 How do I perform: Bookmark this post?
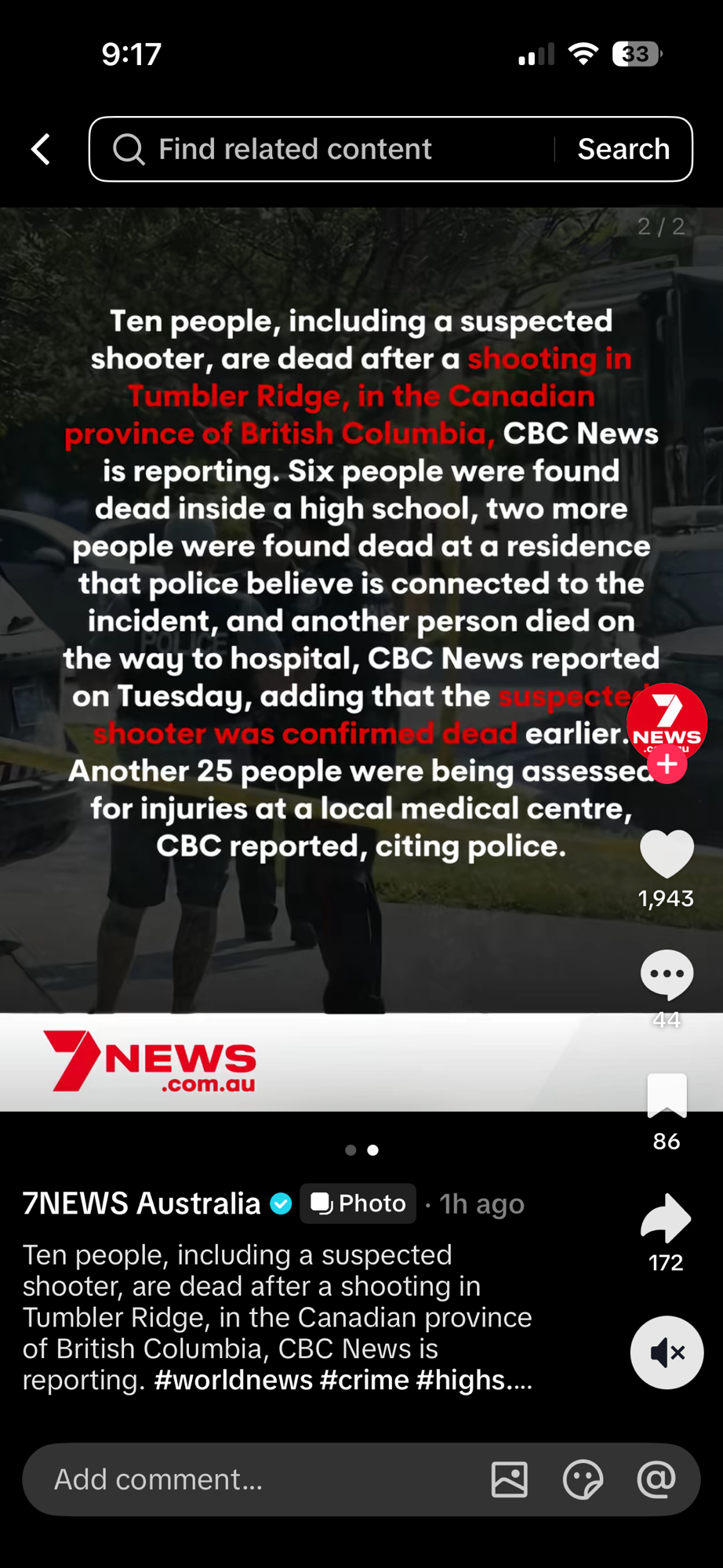tap(667, 1095)
